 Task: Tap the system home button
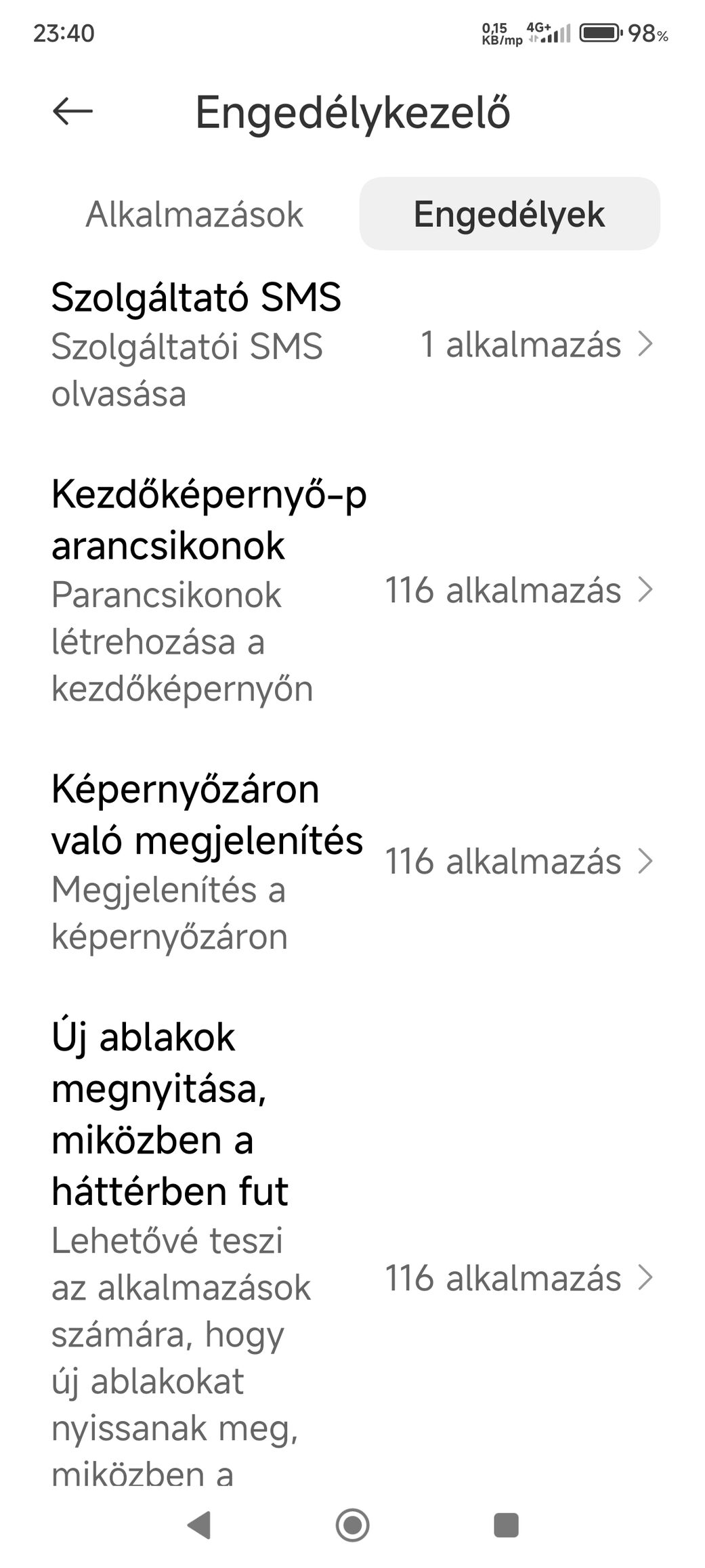(352, 1525)
